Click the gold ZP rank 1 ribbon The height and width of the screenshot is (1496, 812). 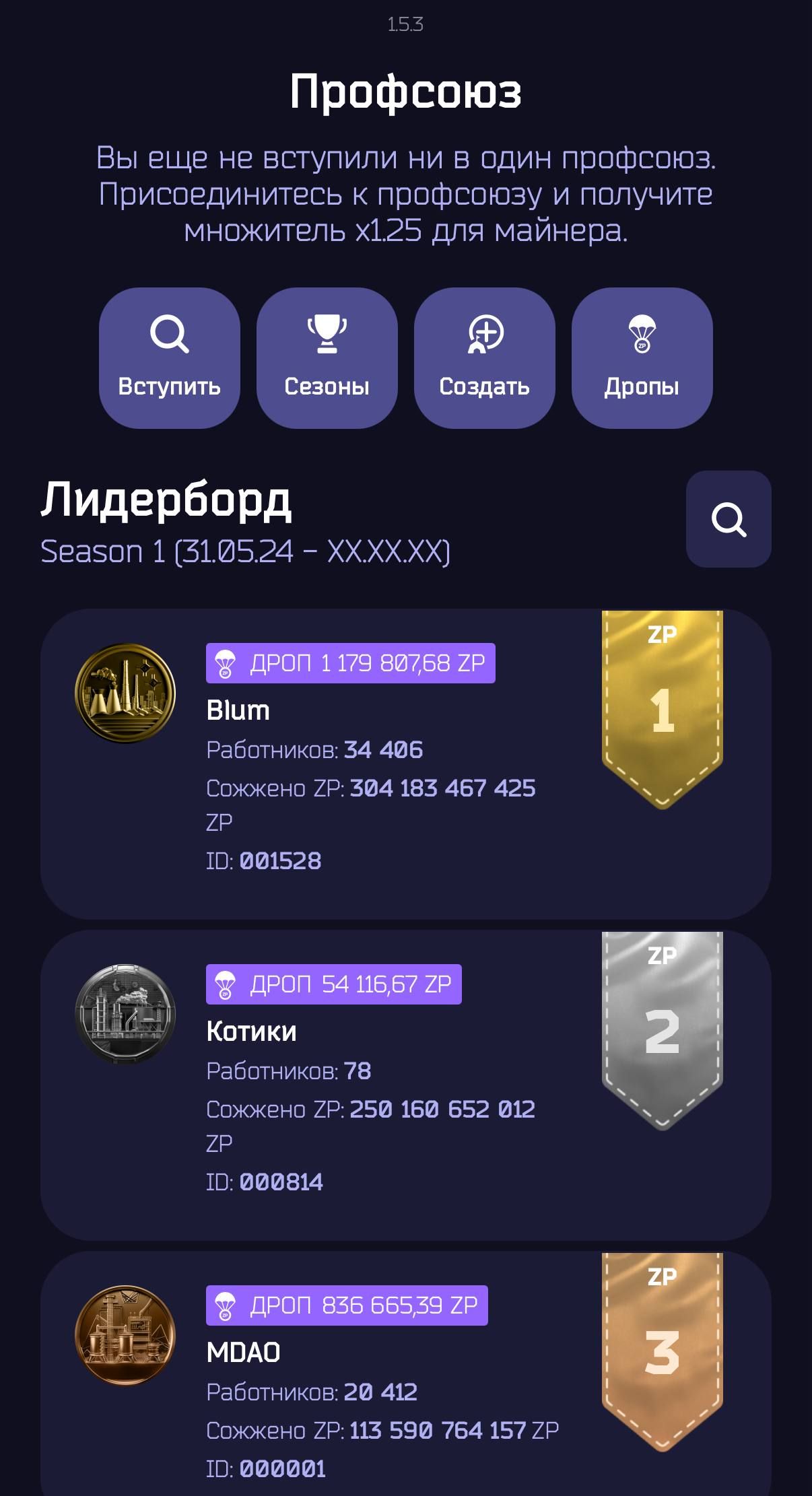point(663,700)
